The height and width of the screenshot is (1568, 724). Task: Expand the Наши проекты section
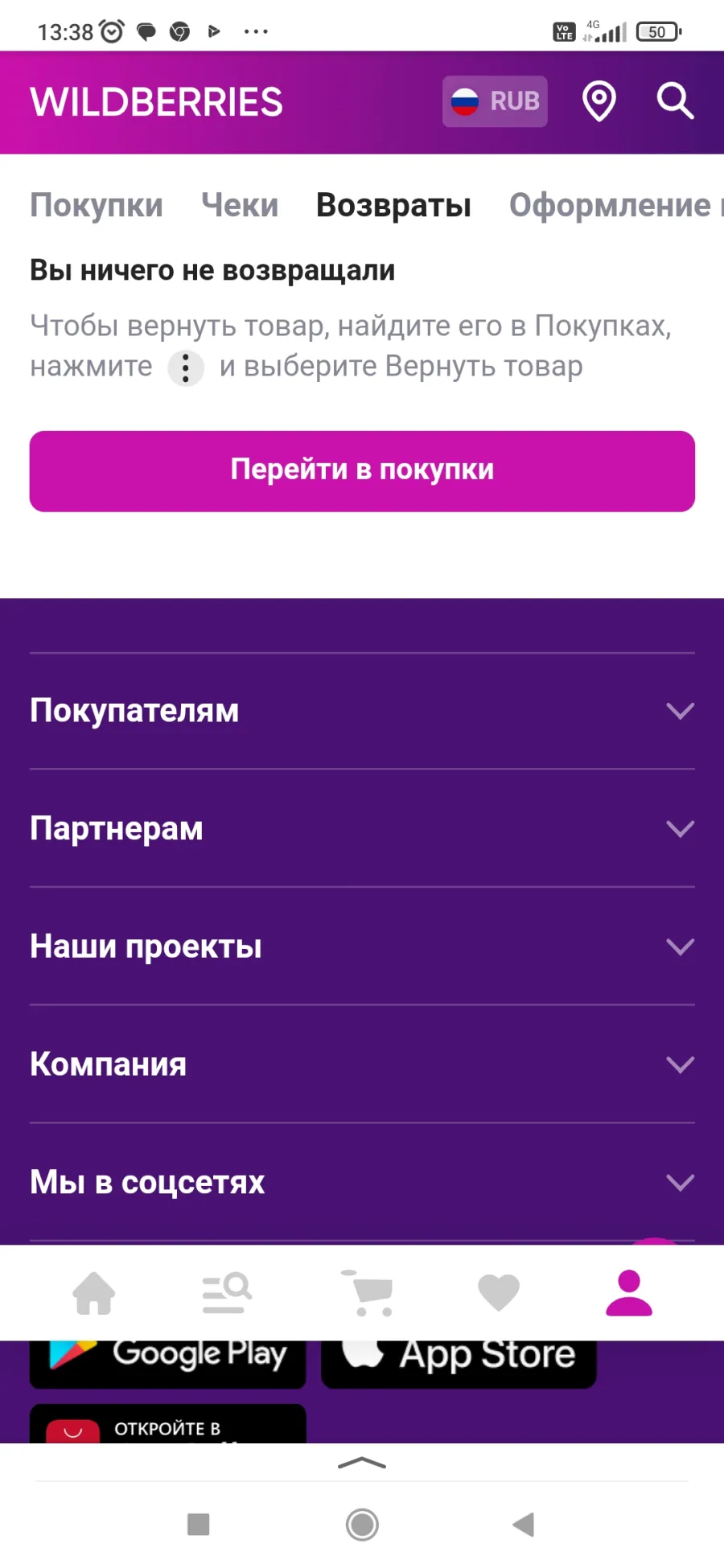pyautogui.click(x=362, y=946)
